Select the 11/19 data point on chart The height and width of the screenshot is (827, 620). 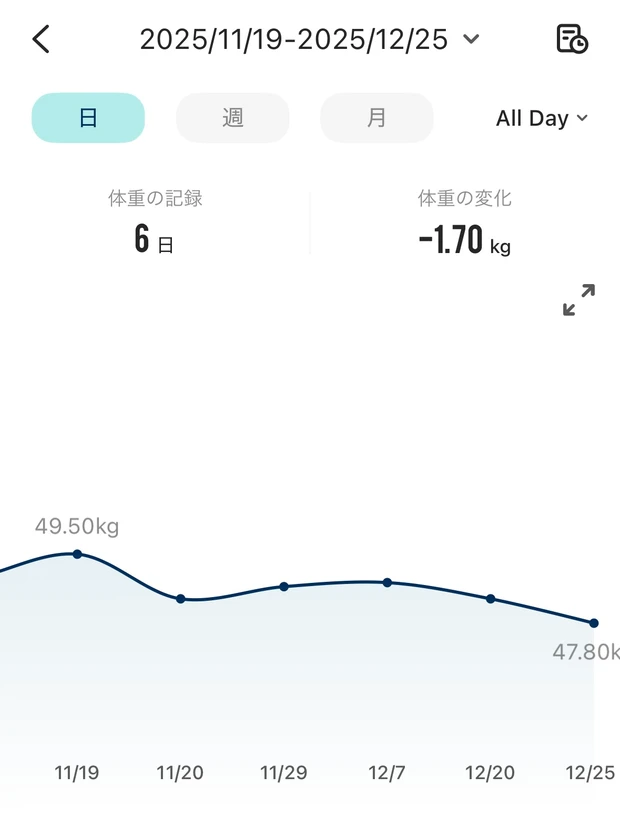point(77,554)
